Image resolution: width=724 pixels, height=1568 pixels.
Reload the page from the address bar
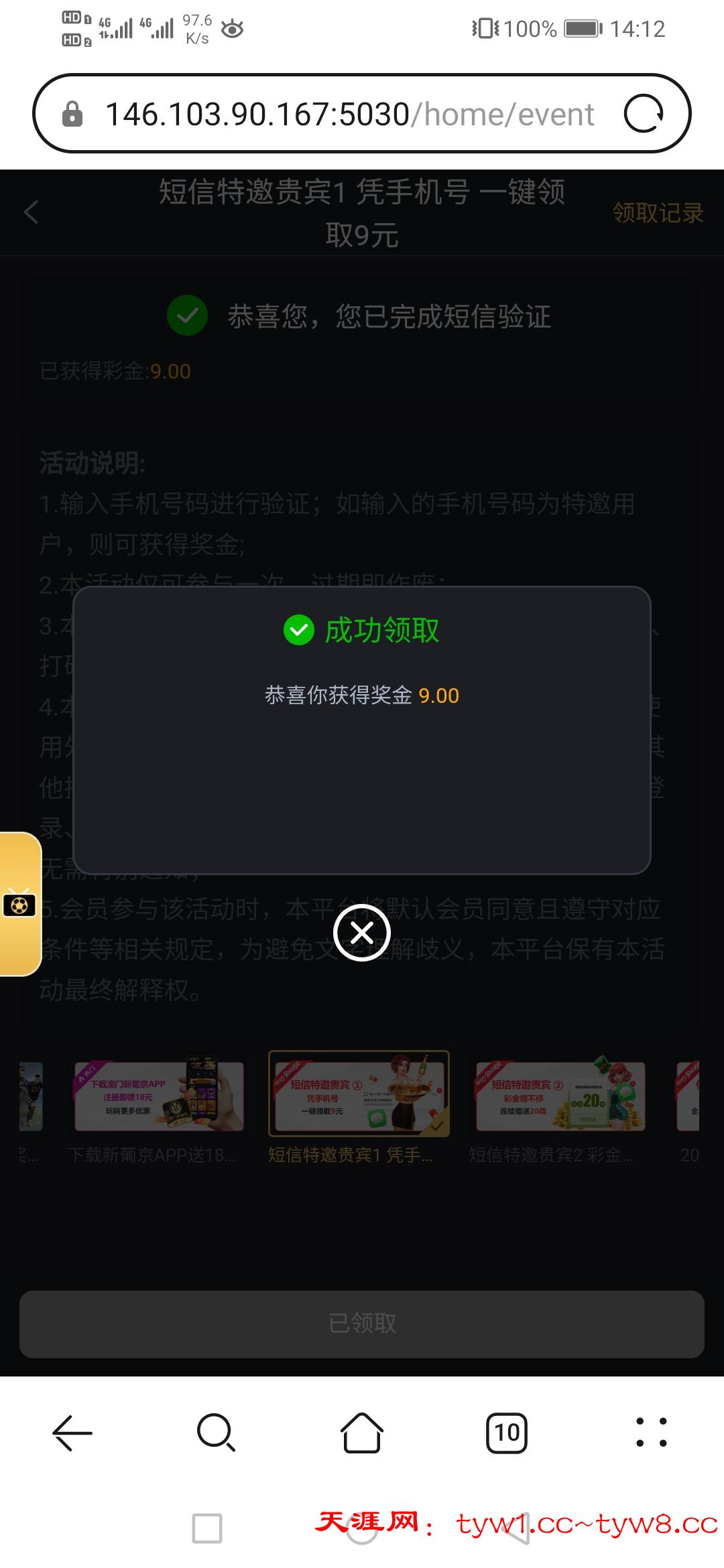pyautogui.click(x=643, y=114)
